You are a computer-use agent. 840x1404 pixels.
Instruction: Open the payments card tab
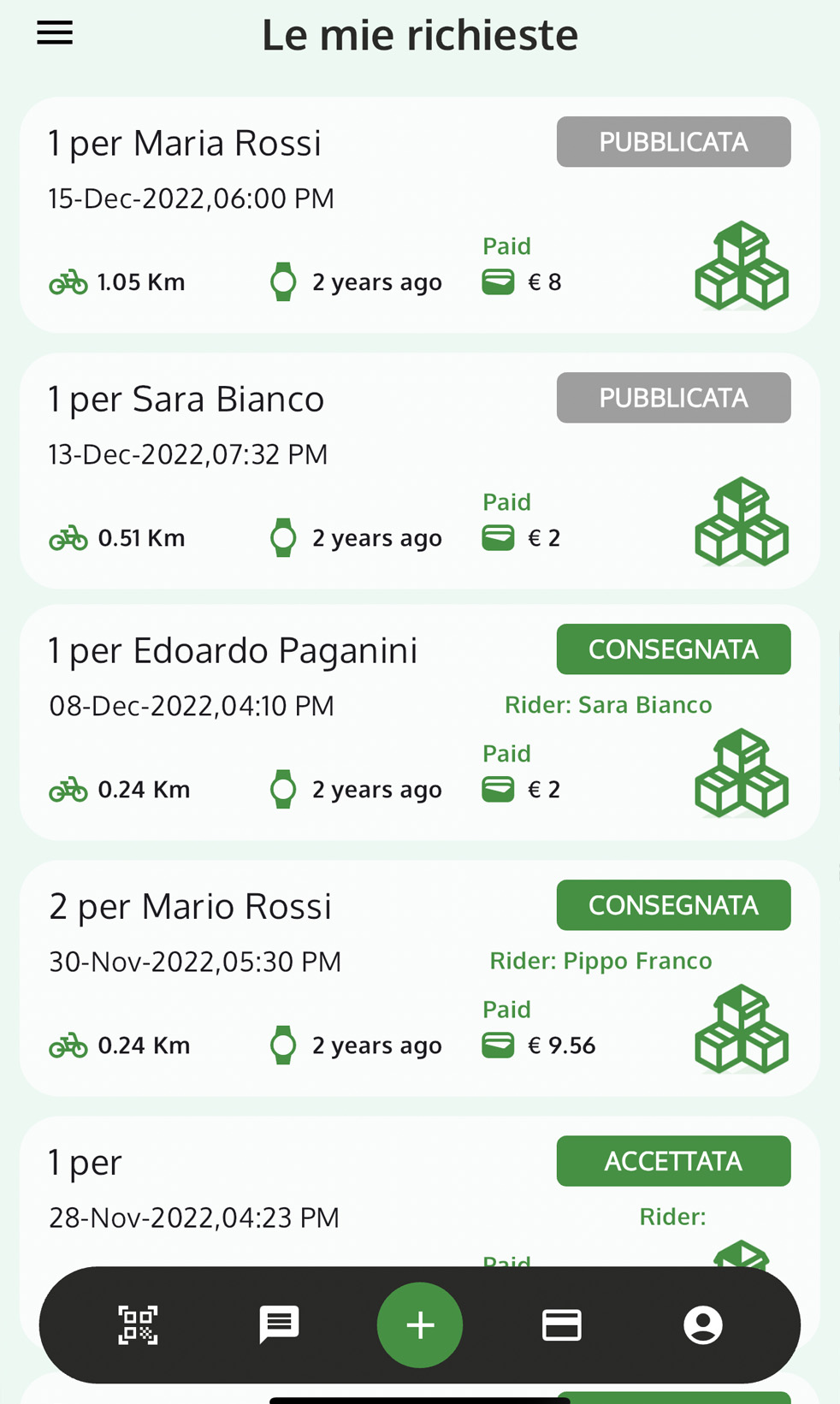[x=562, y=1324]
